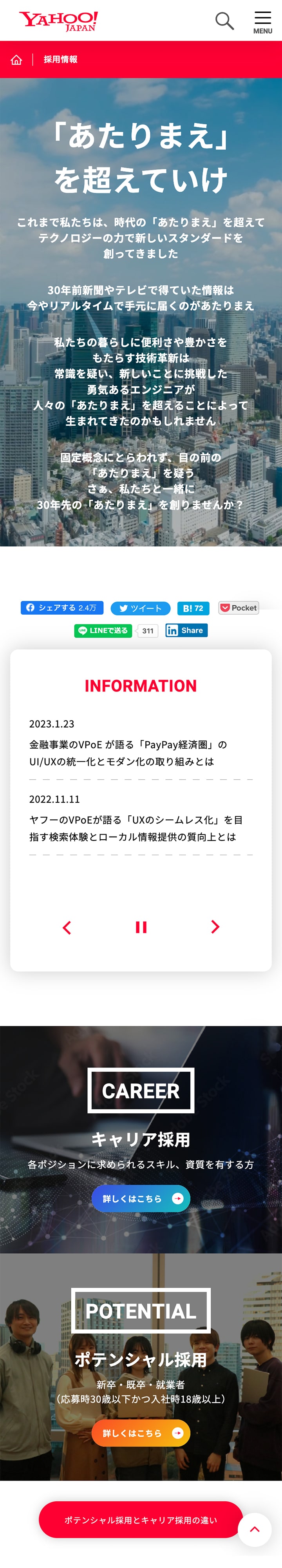Open the 2023.1.23 PayPay VPoE article
The image size is (282, 1568).
point(128,753)
